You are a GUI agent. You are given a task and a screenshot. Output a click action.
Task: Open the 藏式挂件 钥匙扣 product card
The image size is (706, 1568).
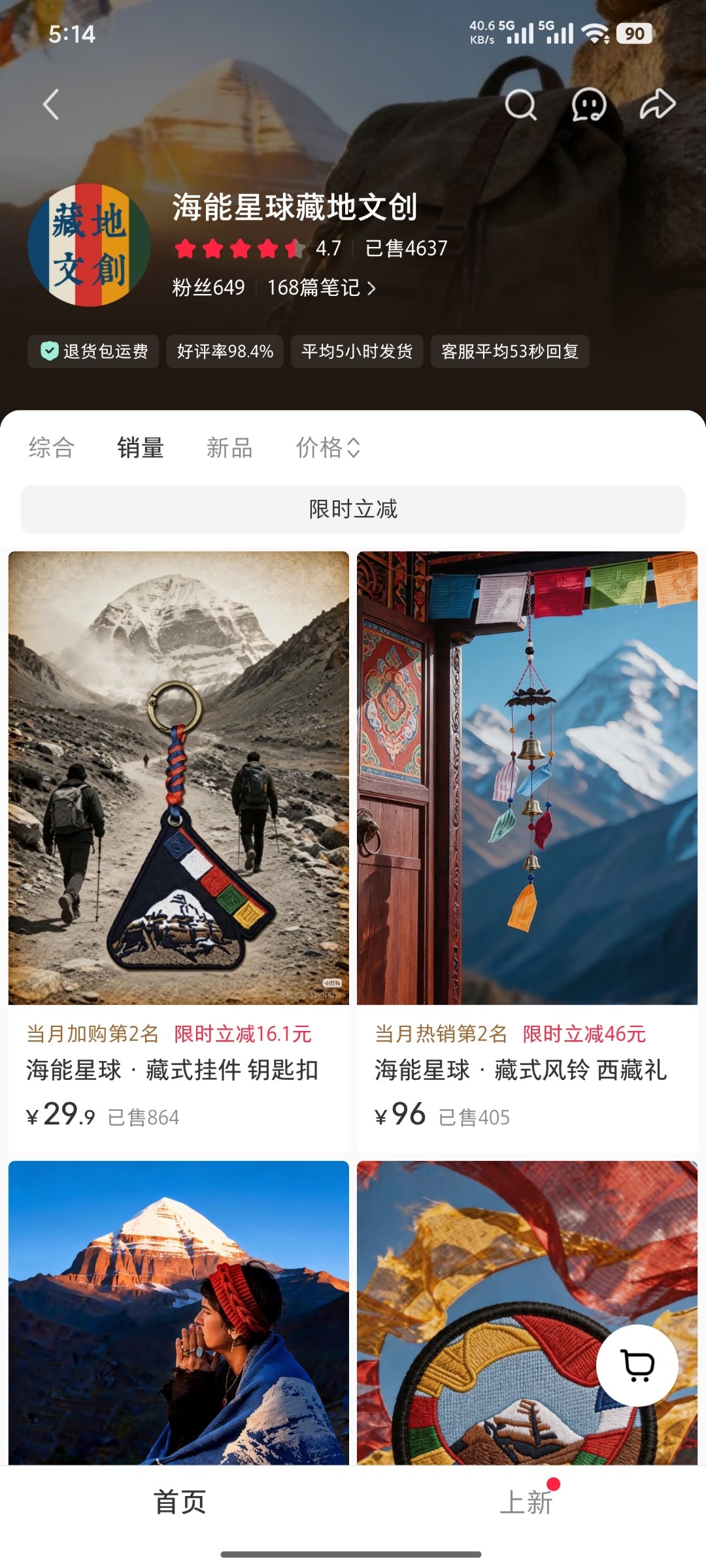tap(178, 852)
